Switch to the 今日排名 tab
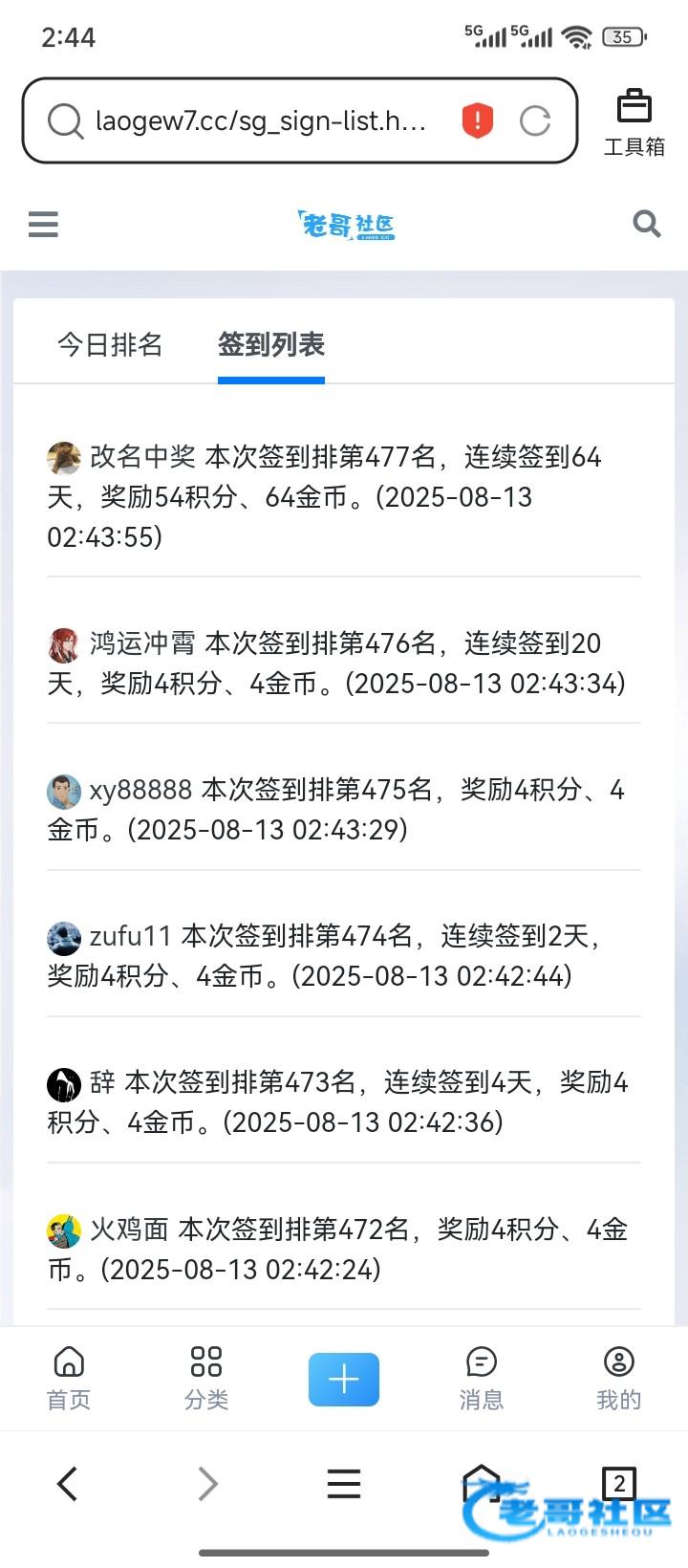Image resolution: width=688 pixels, height=1568 pixels. (x=110, y=344)
